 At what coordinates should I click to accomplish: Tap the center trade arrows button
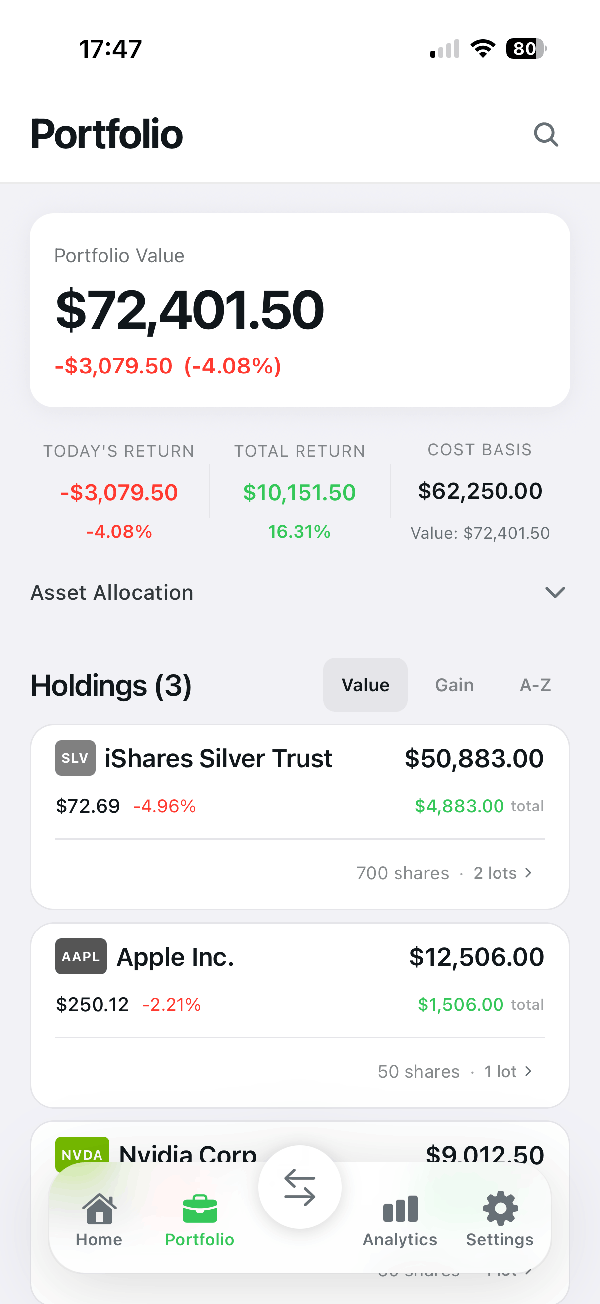300,1187
